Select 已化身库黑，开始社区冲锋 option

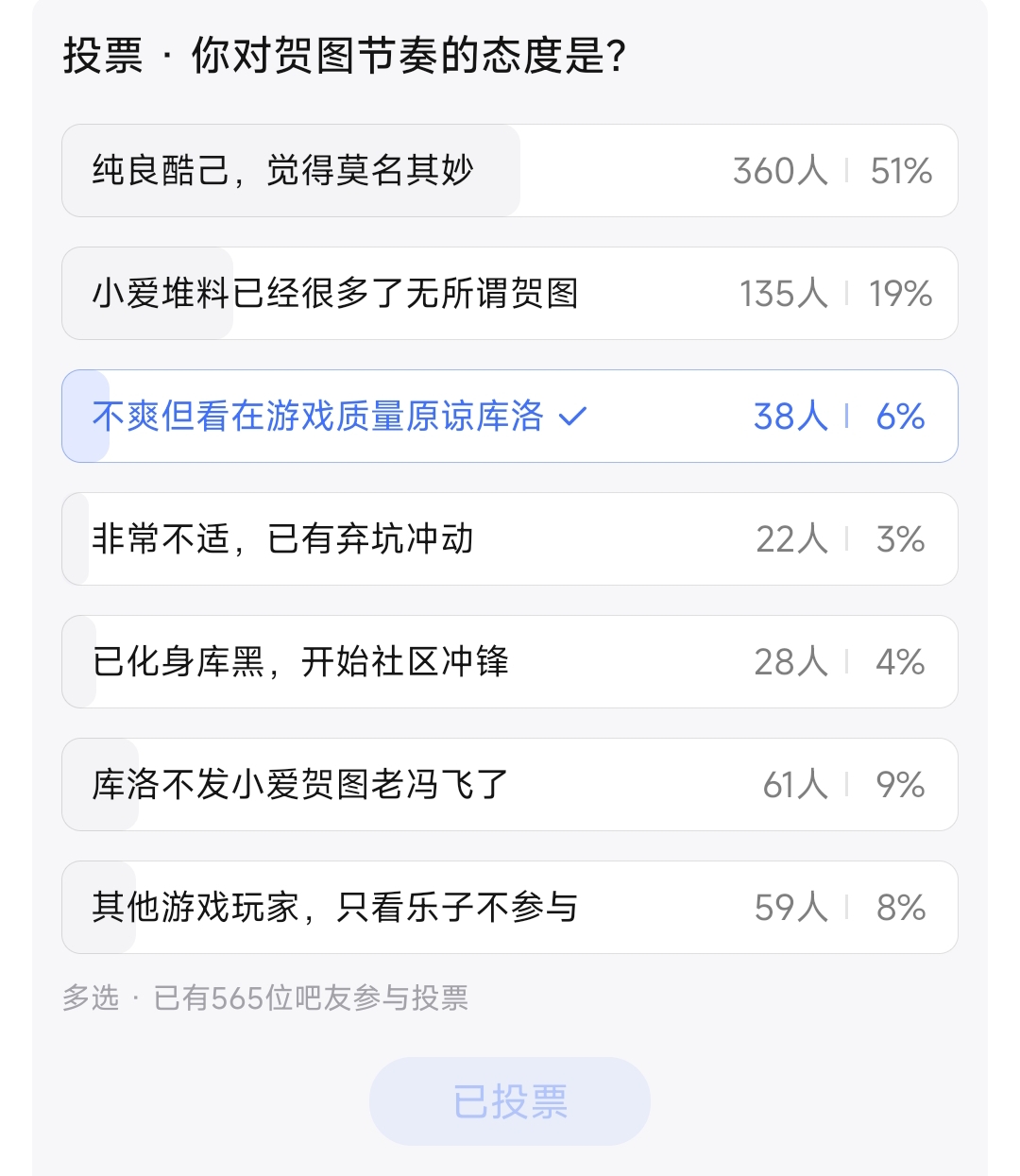tap(510, 662)
